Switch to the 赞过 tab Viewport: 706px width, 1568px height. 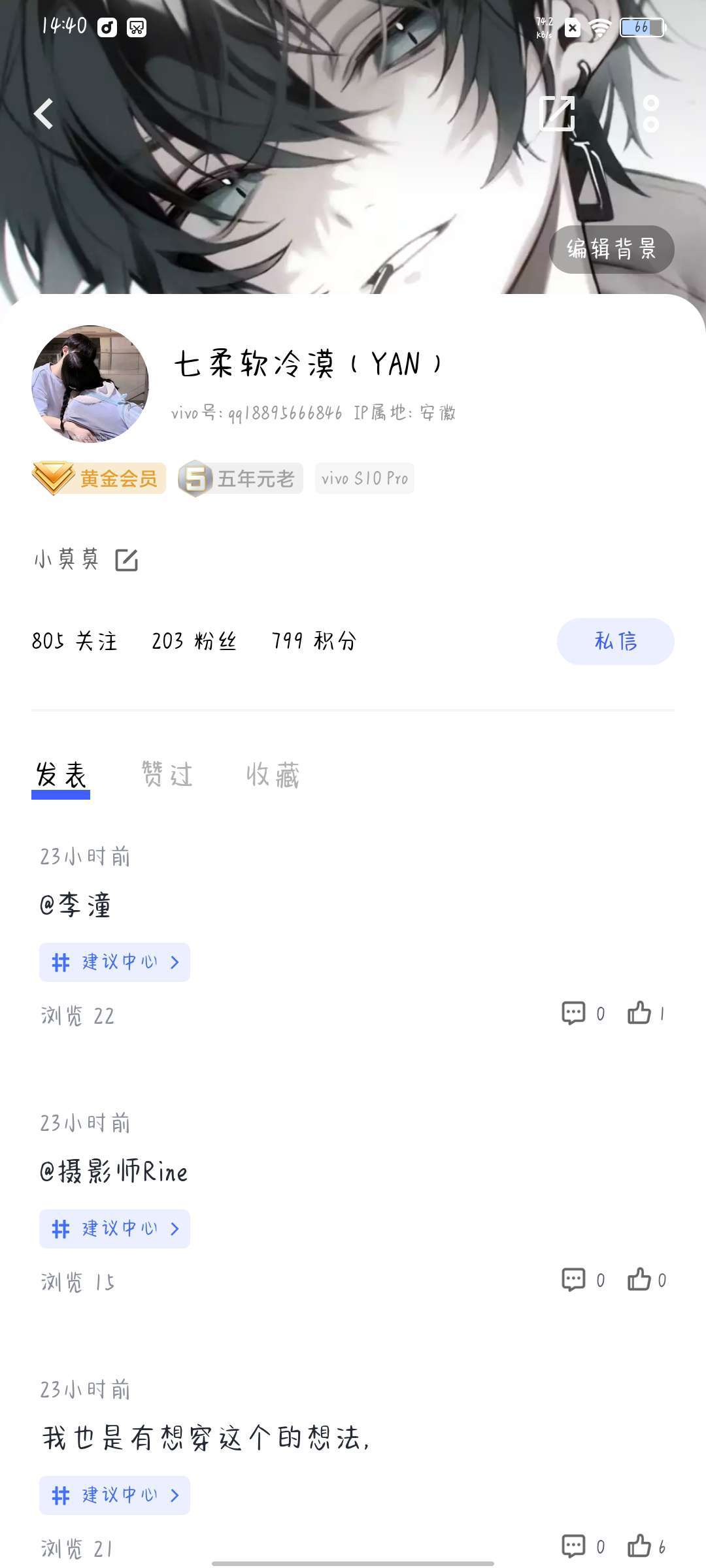coord(167,775)
